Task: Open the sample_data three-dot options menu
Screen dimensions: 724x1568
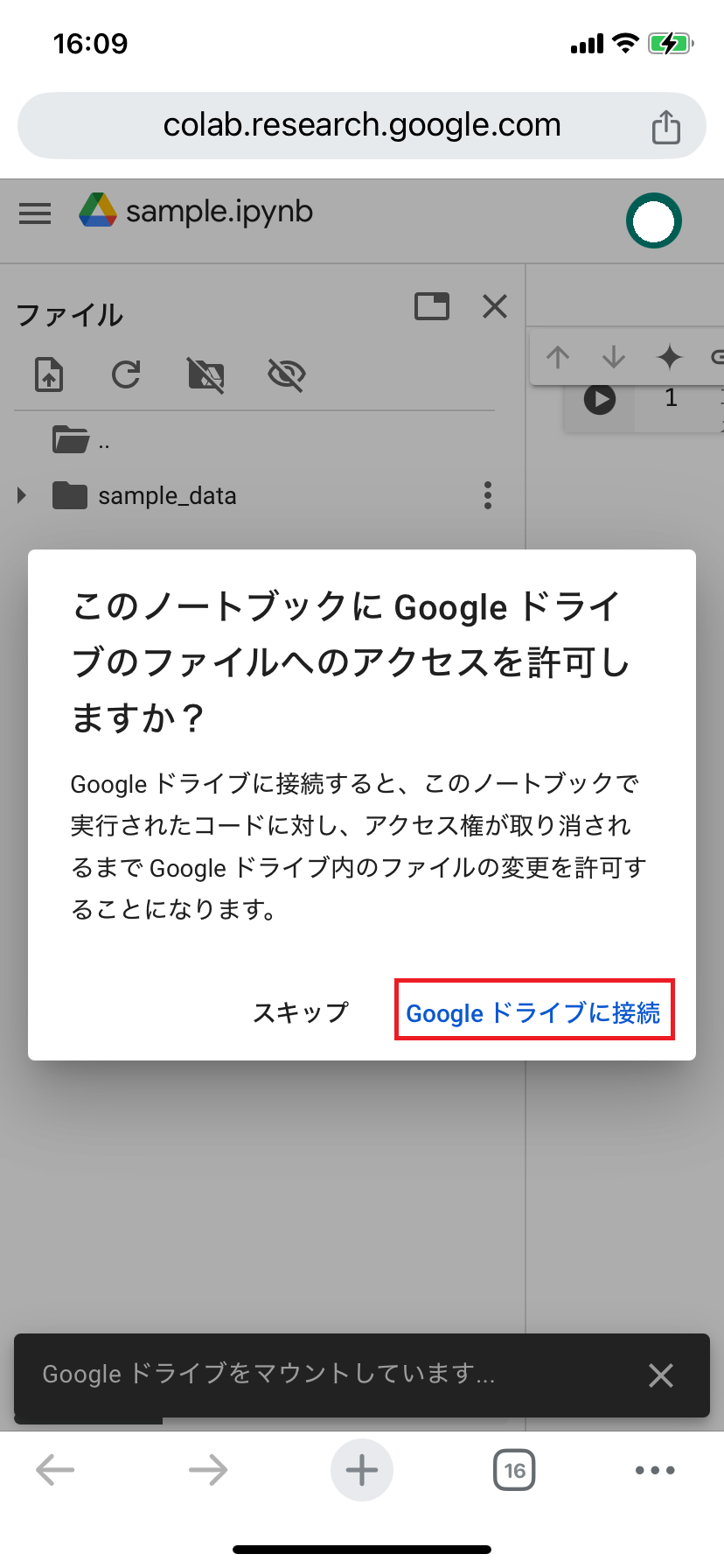Action: click(488, 495)
